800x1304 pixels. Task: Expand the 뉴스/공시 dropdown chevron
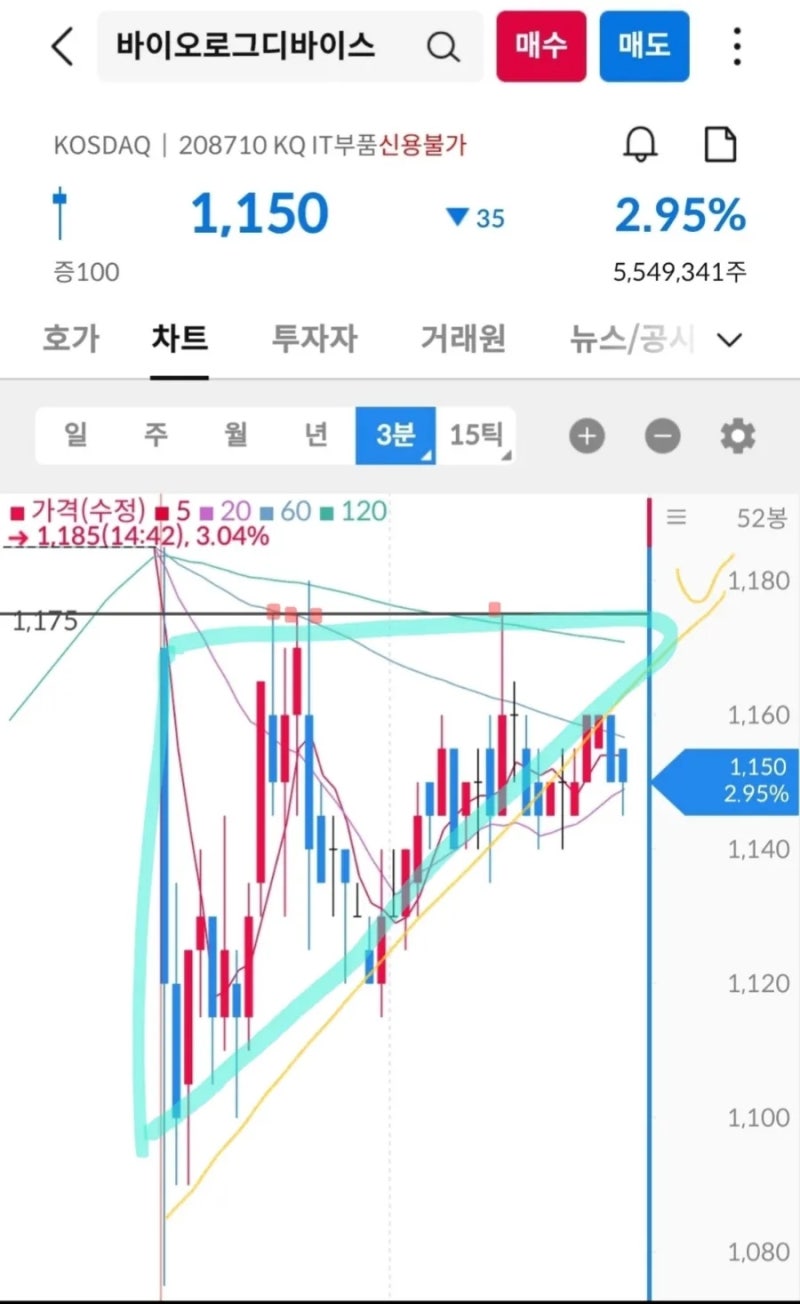[x=729, y=340]
